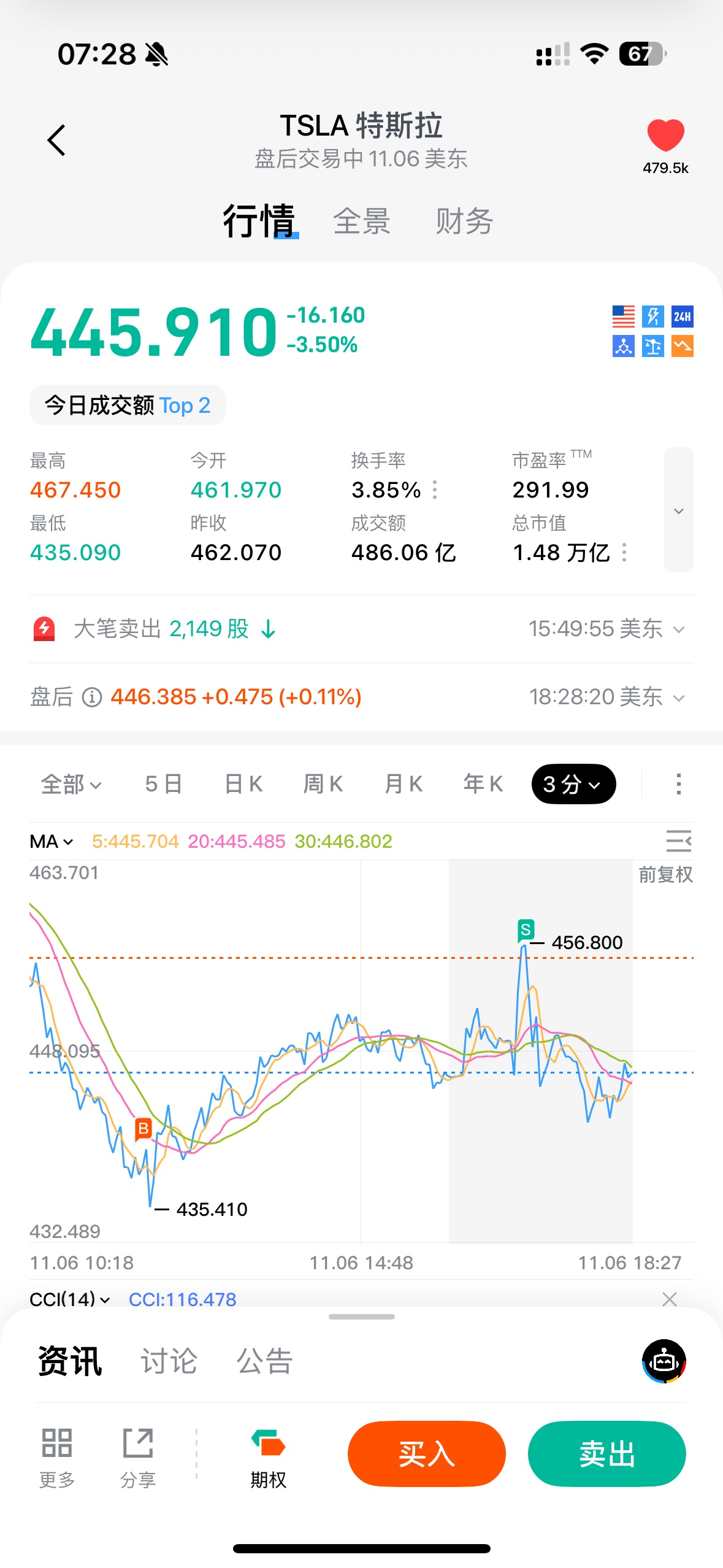The image size is (723, 1568).
Task: Expand more stock statistics
Action: pos(678,510)
